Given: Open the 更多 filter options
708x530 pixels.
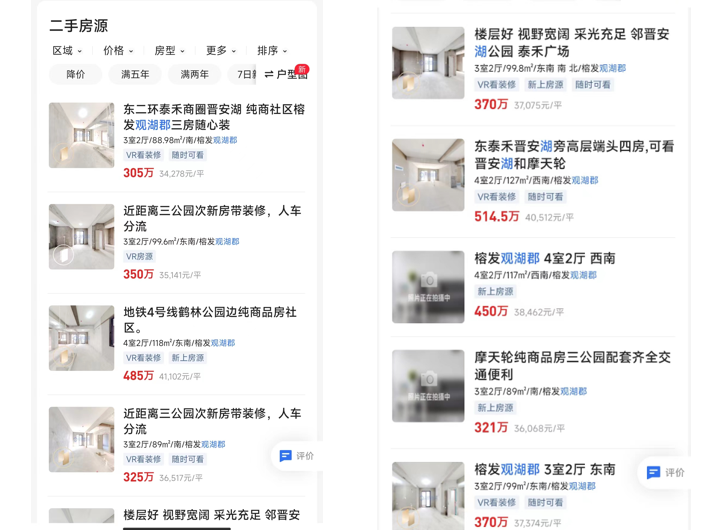Looking at the screenshot, I should point(221,51).
